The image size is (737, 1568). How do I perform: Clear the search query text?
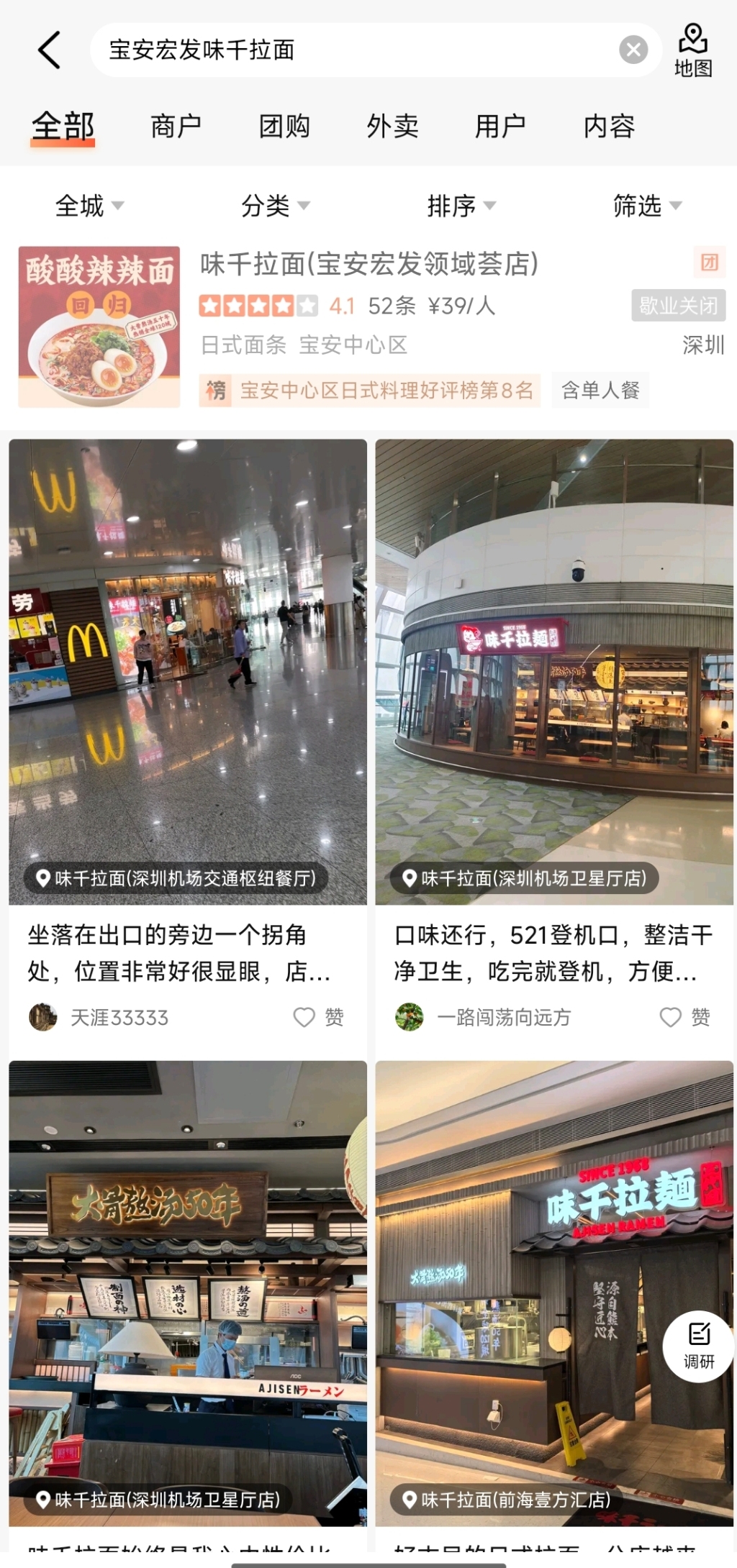coord(633,50)
